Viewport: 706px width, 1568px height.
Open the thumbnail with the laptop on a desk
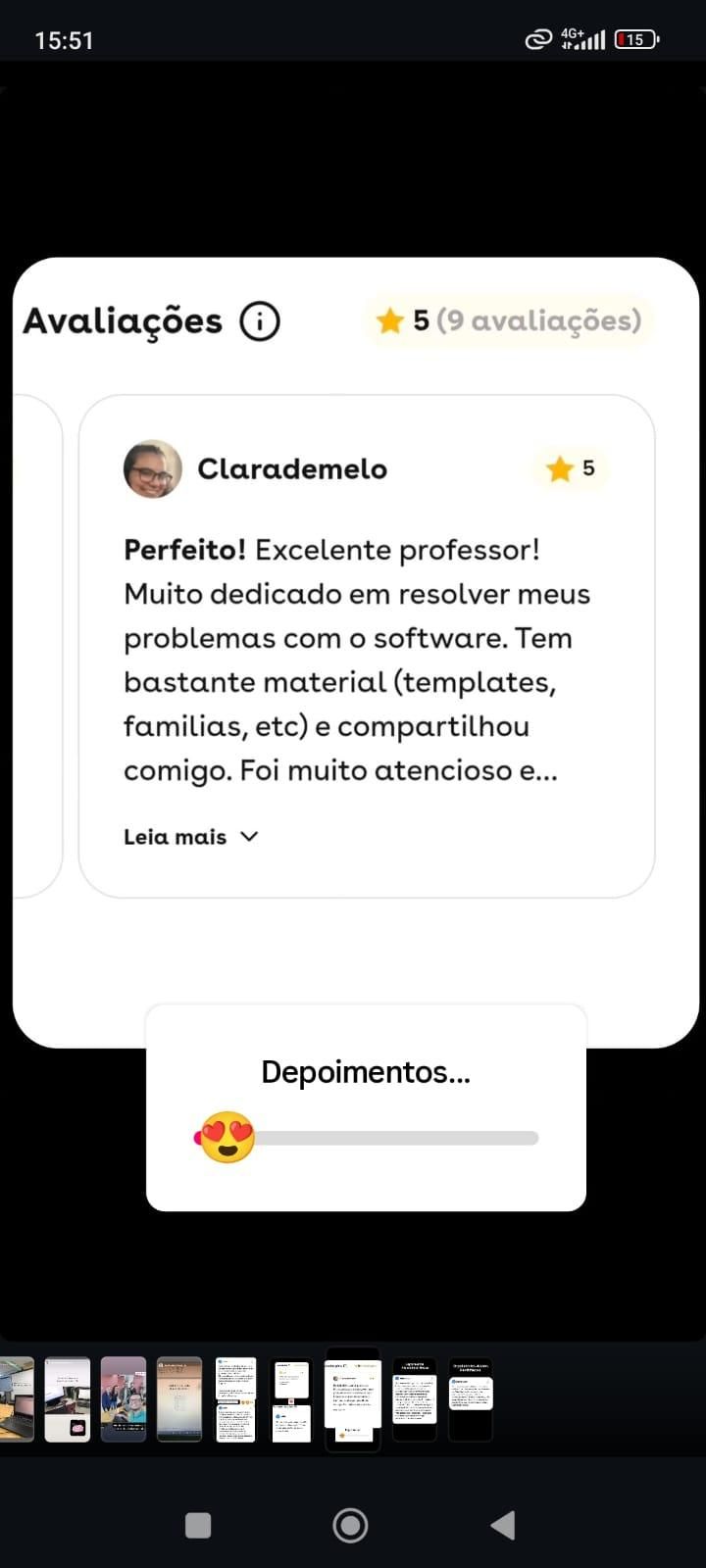(16, 1398)
